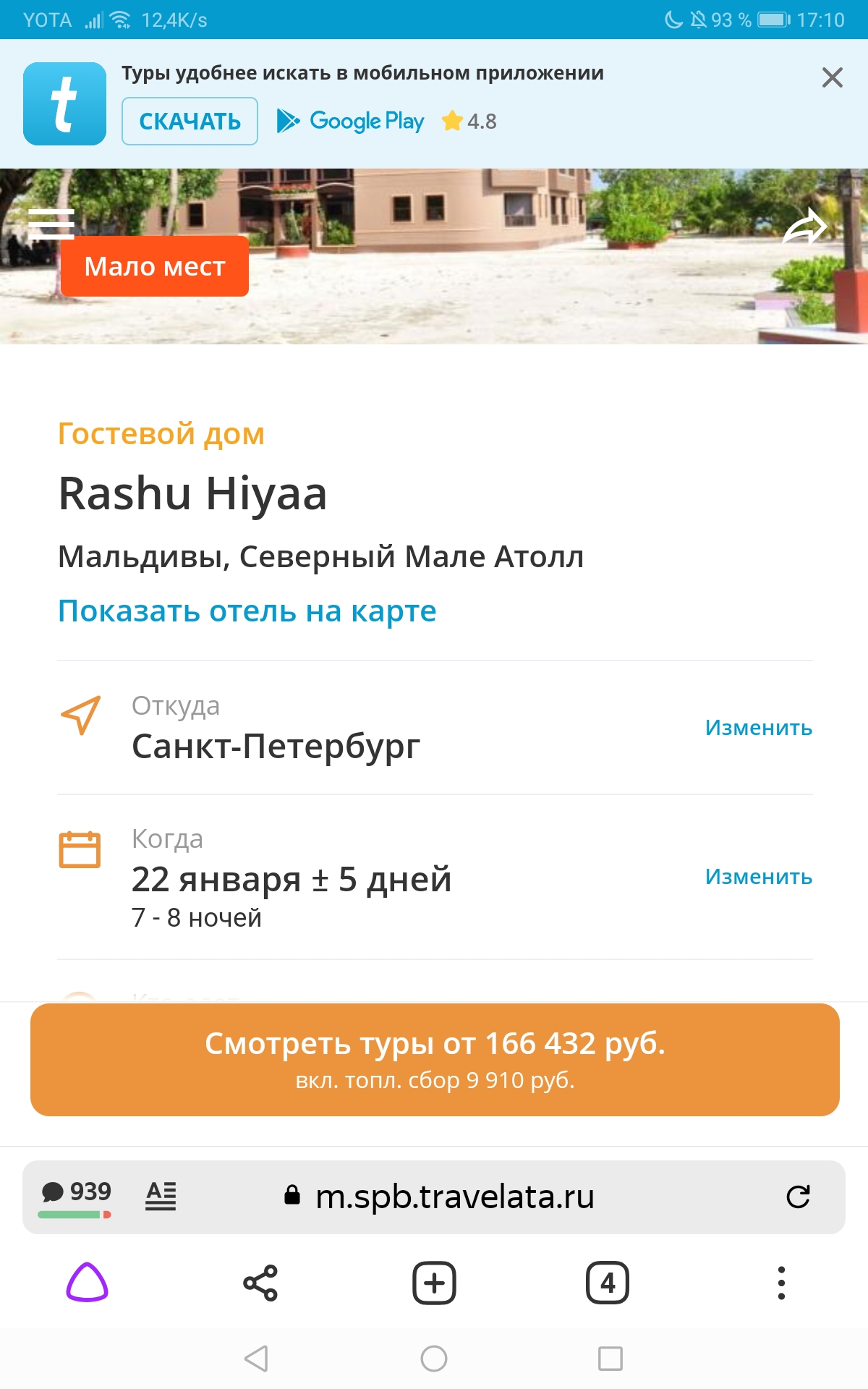Open the hamburger menu

tap(51, 224)
